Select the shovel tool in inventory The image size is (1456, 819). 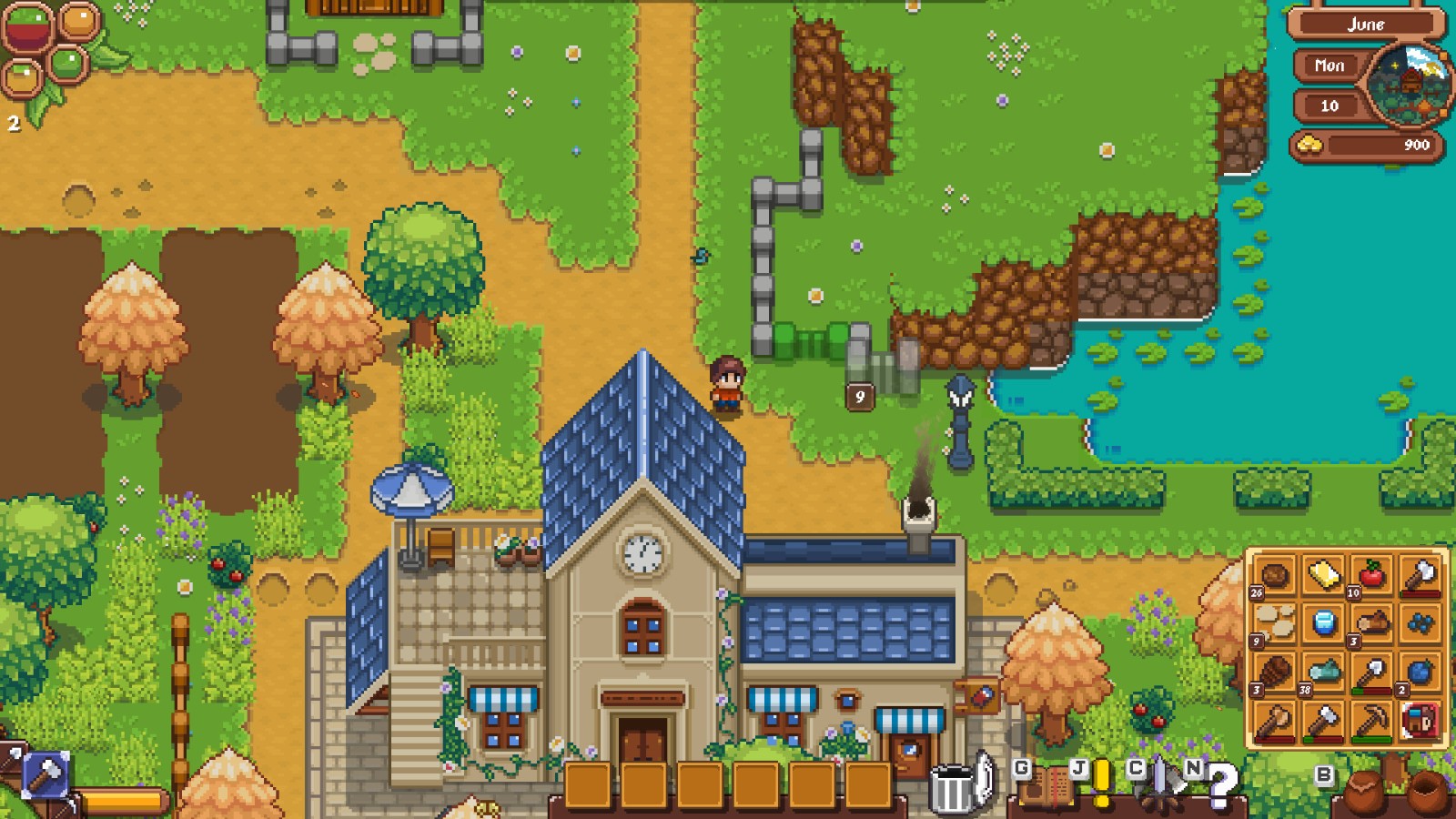coord(1371,672)
